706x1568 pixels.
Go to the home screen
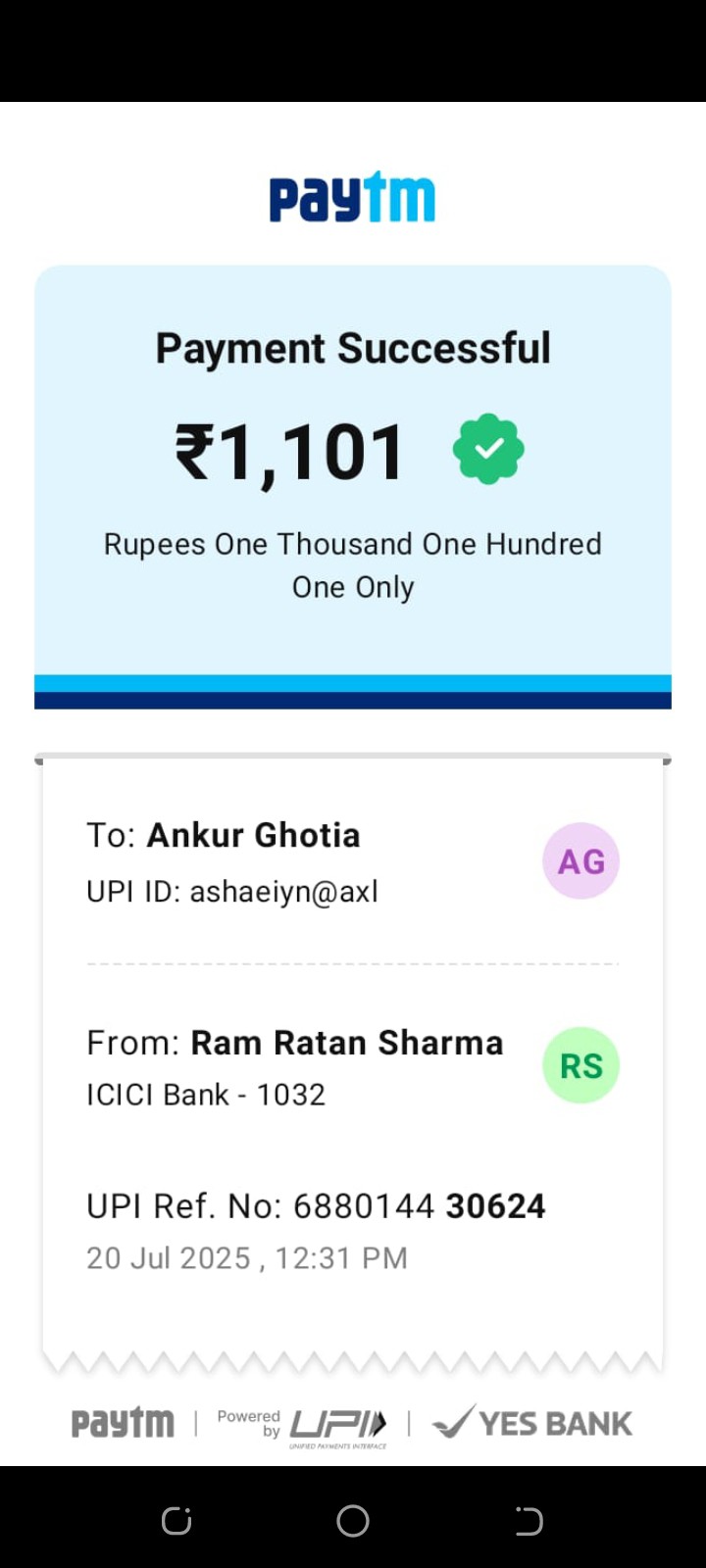click(353, 1521)
